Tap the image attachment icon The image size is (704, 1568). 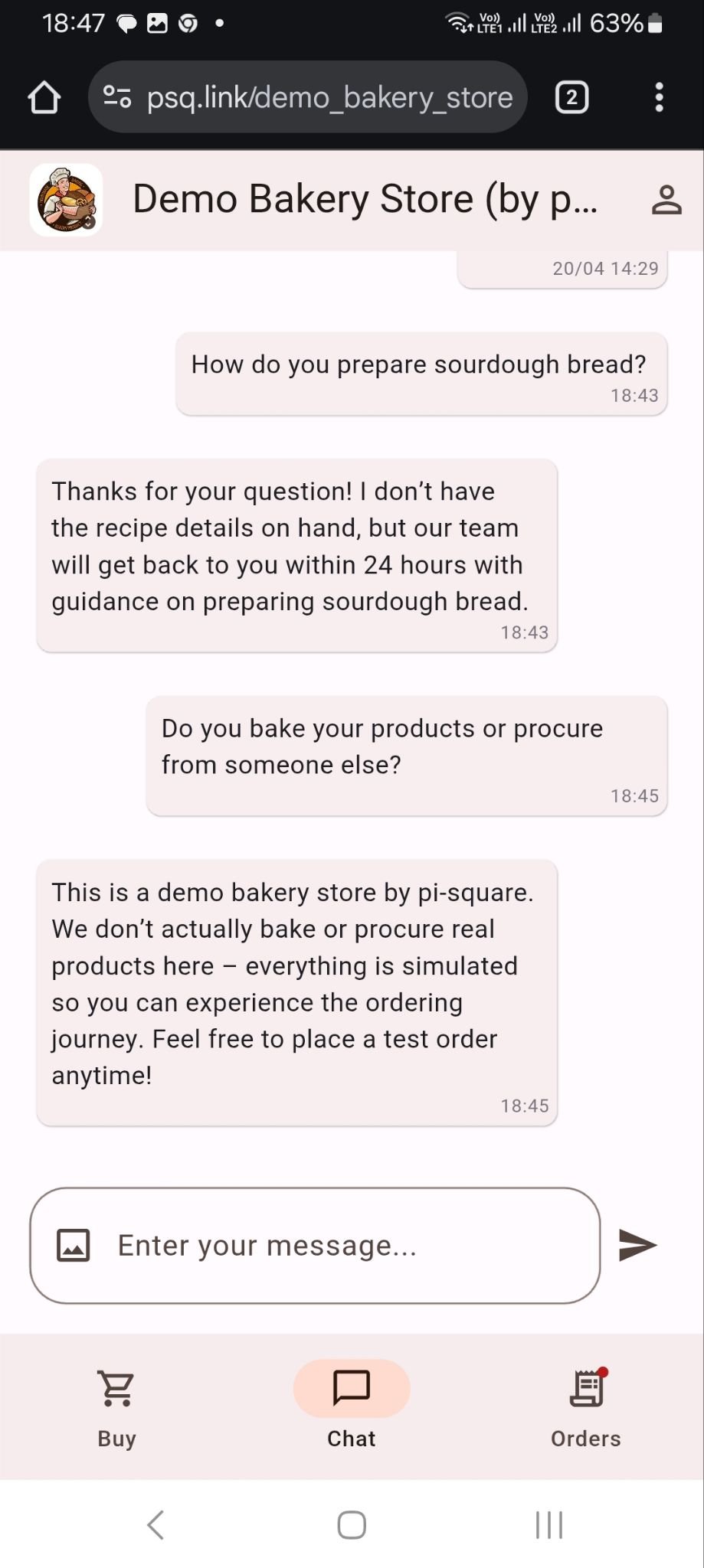point(74,1243)
